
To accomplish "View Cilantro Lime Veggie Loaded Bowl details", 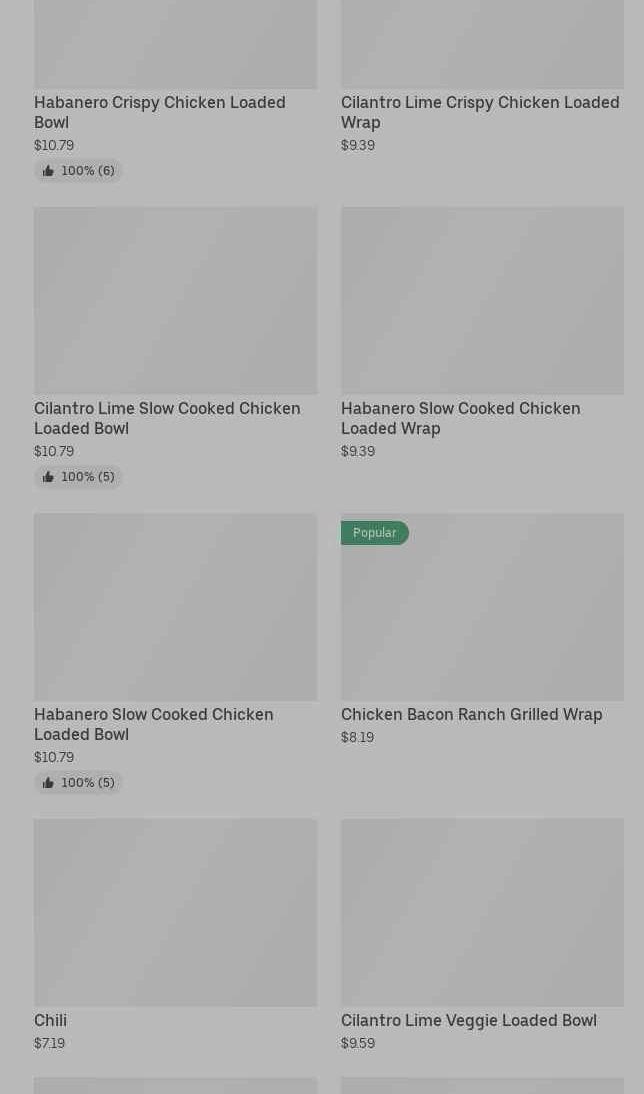I will point(468,1020).
